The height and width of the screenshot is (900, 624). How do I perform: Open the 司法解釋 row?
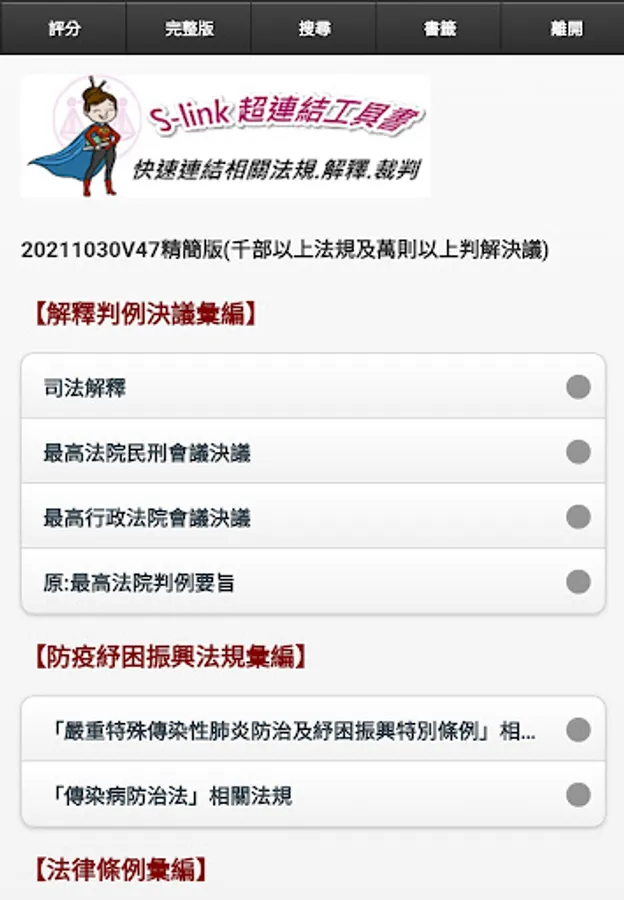click(x=313, y=386)
